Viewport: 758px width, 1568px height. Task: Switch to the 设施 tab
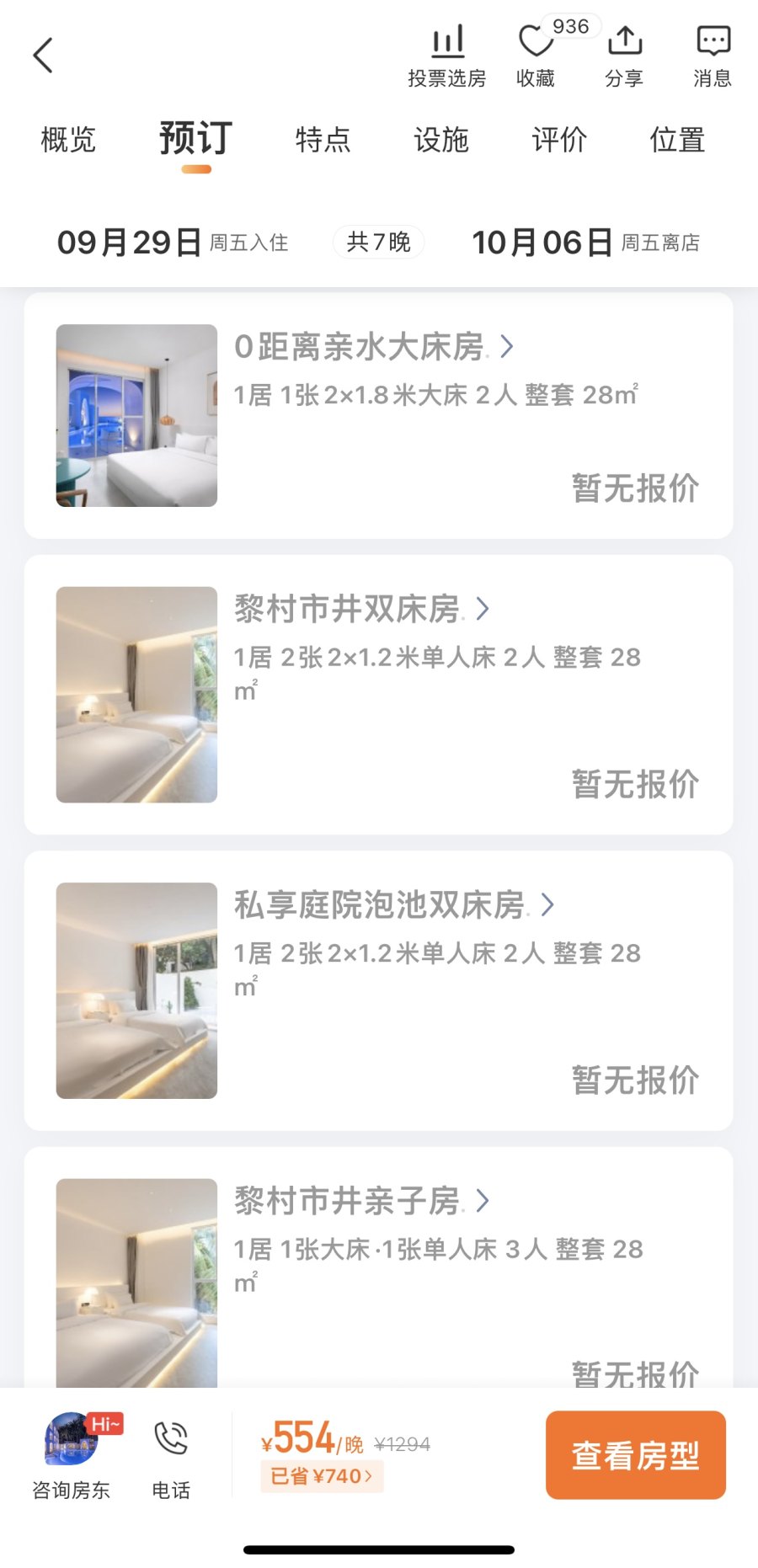coord(440,140)
